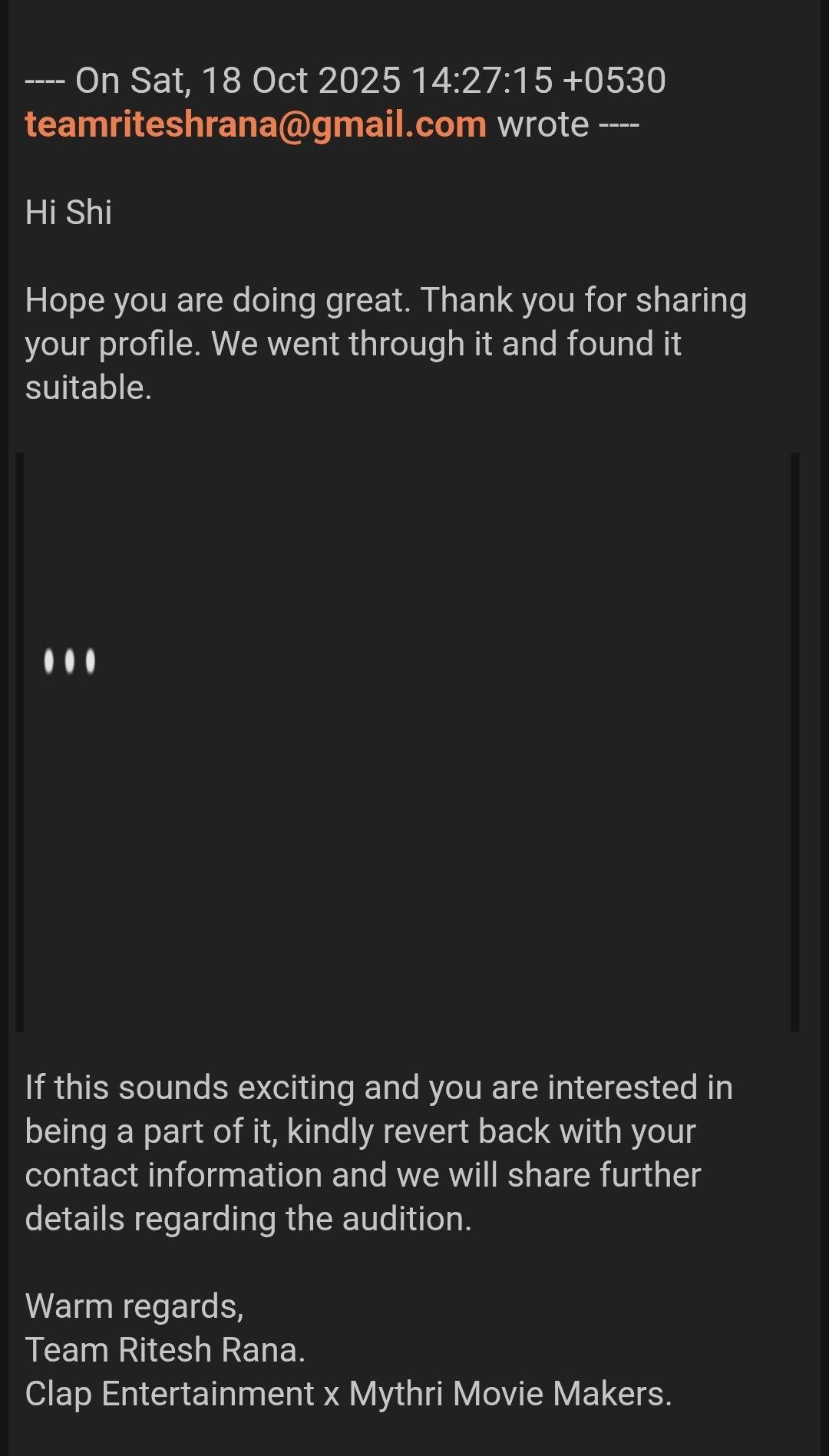Viewport: 829px width, 1456px height.
Task: Tap the teamriteshrana@gmail.com email link
Action: 256,124
